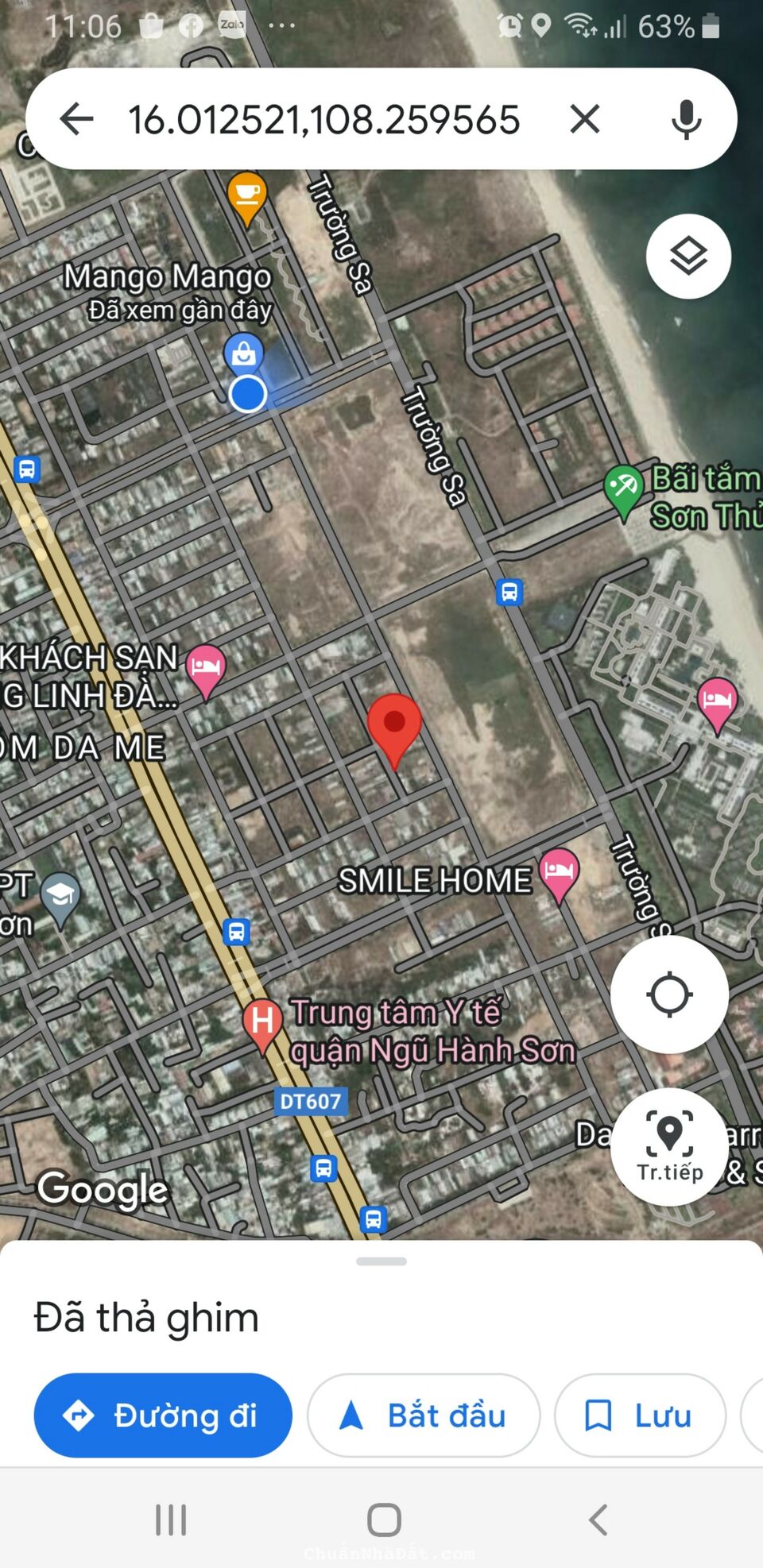The image size is (763, 1568).
Task: Expand the Đã thả ghim panel handle
Action: click(x=381, y=1261)
